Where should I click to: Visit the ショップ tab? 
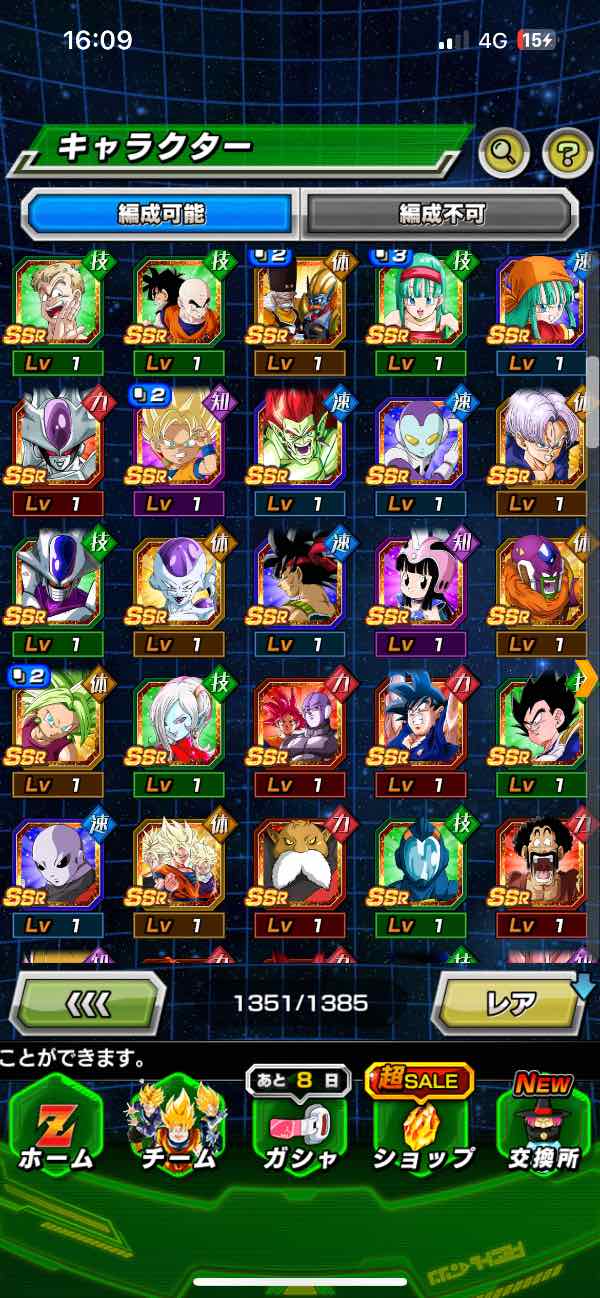421,1125
